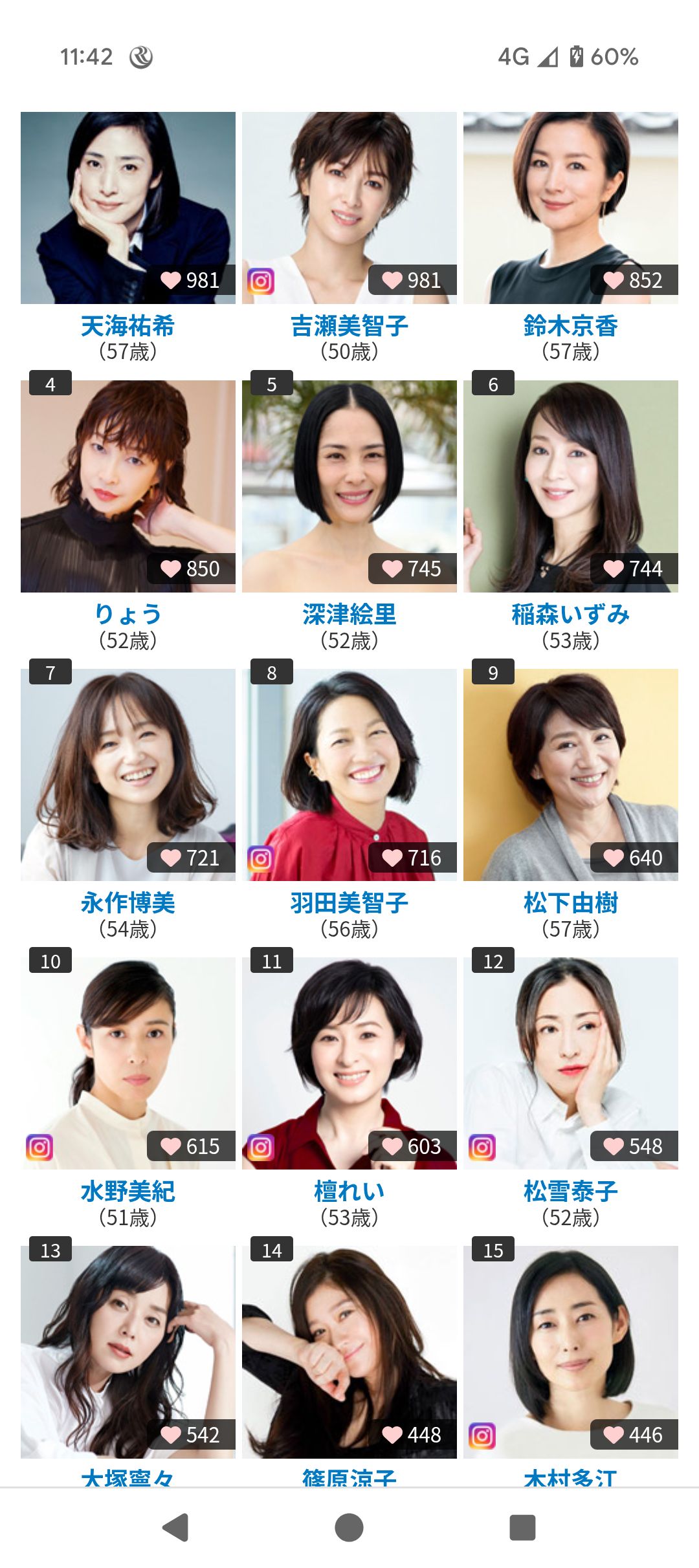Open the 天海祐希 profile photo
The width and height of the screenshot is (699, 1568).
(x=128, y=207)
